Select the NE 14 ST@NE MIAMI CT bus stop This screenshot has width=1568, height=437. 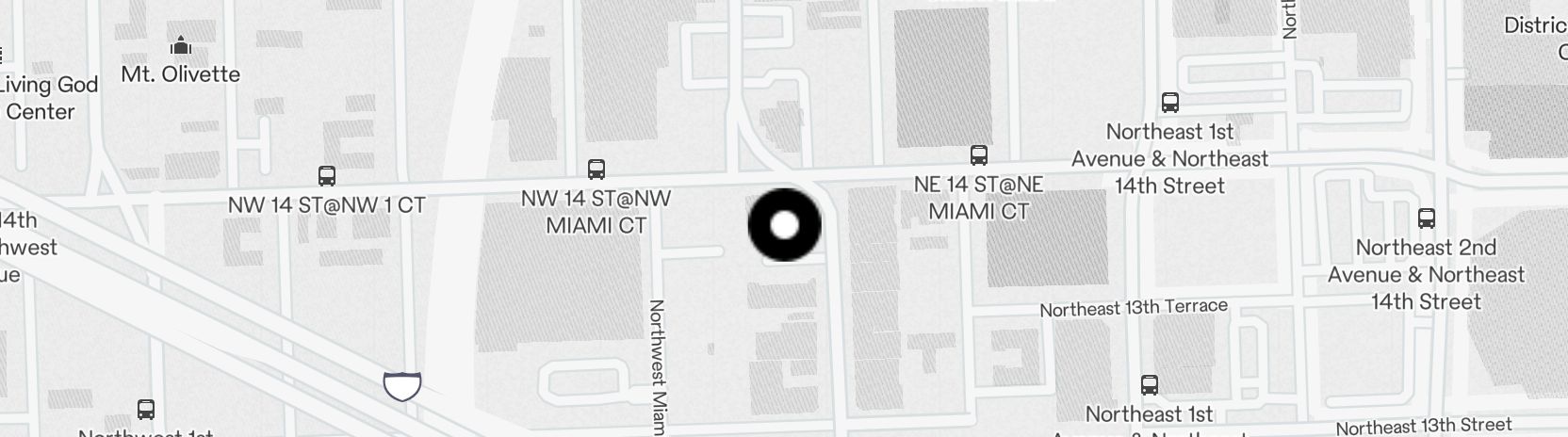click(x=978, y=155)
